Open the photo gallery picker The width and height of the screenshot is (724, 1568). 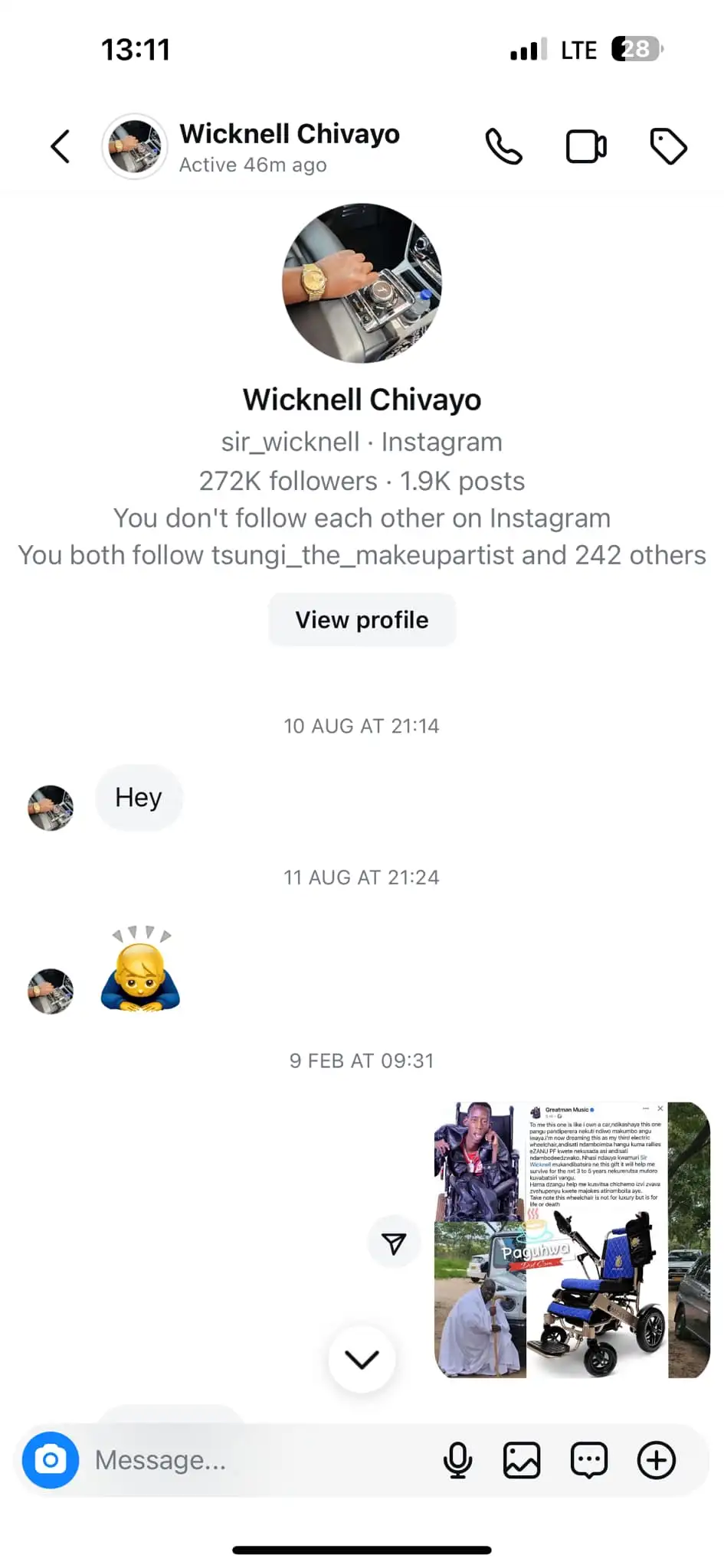click(x=522, y=1460)
